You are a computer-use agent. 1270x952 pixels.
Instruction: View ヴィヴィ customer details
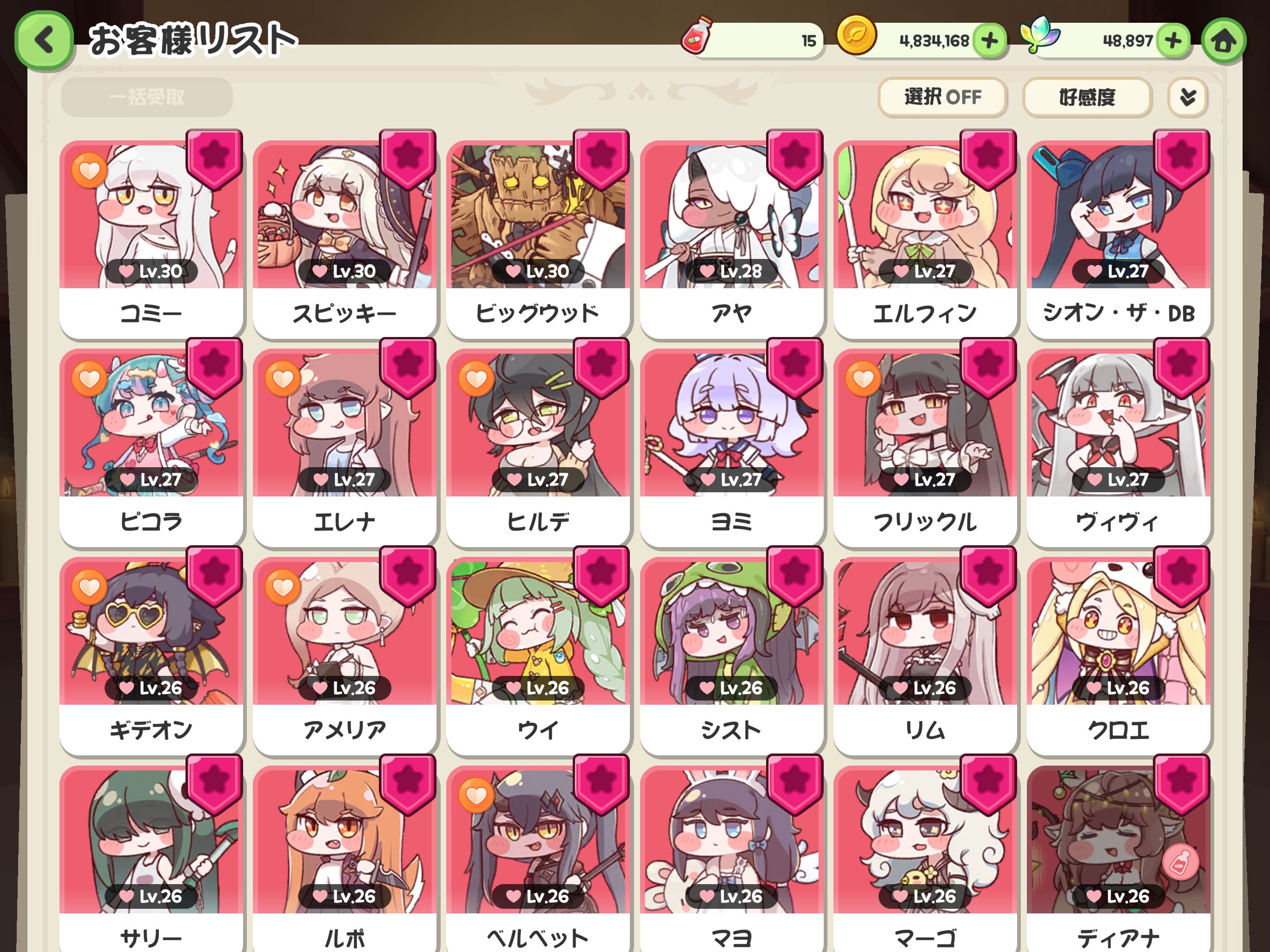point(1118,448)
